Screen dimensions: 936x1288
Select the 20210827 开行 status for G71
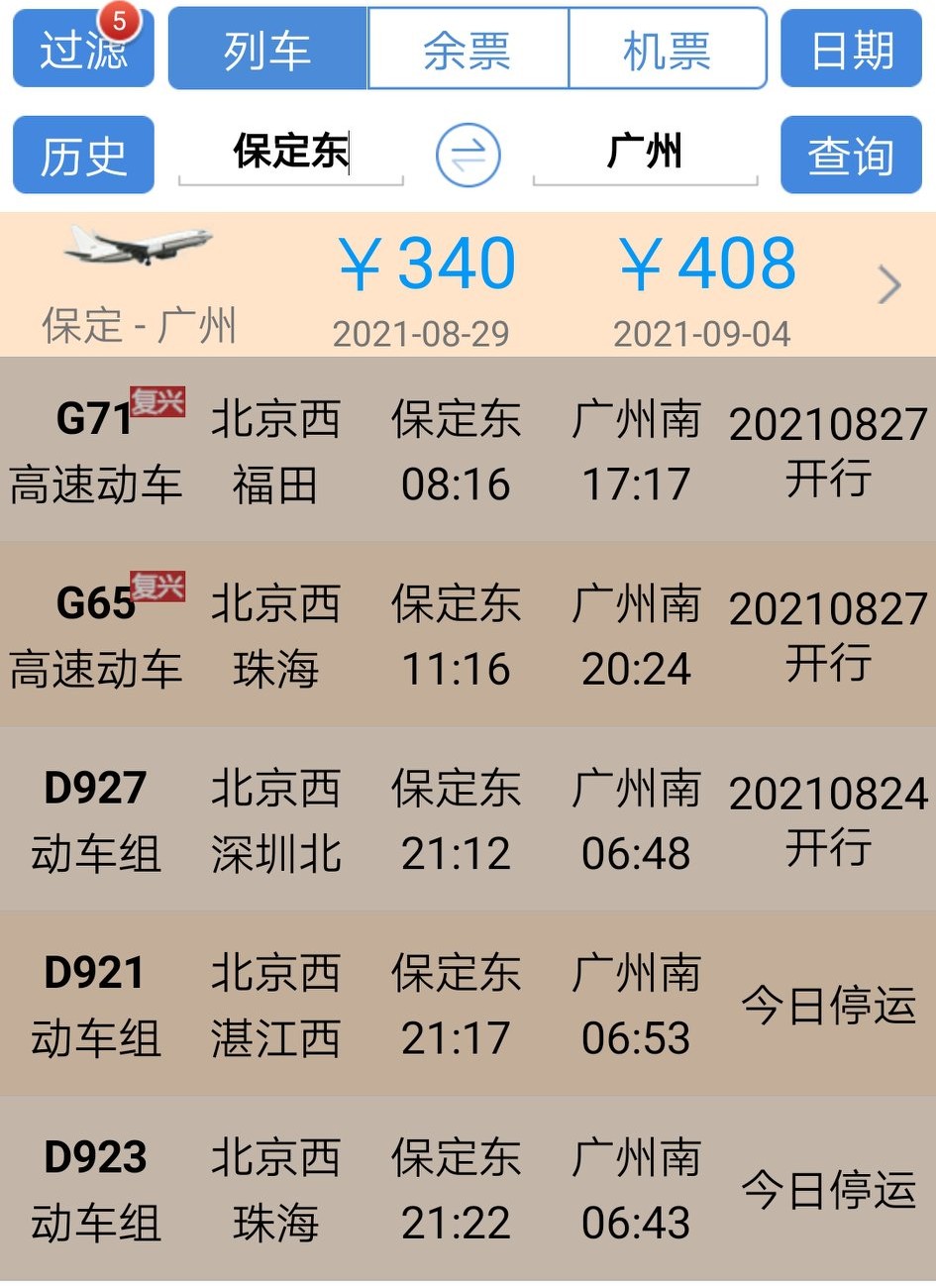point(830,446)
